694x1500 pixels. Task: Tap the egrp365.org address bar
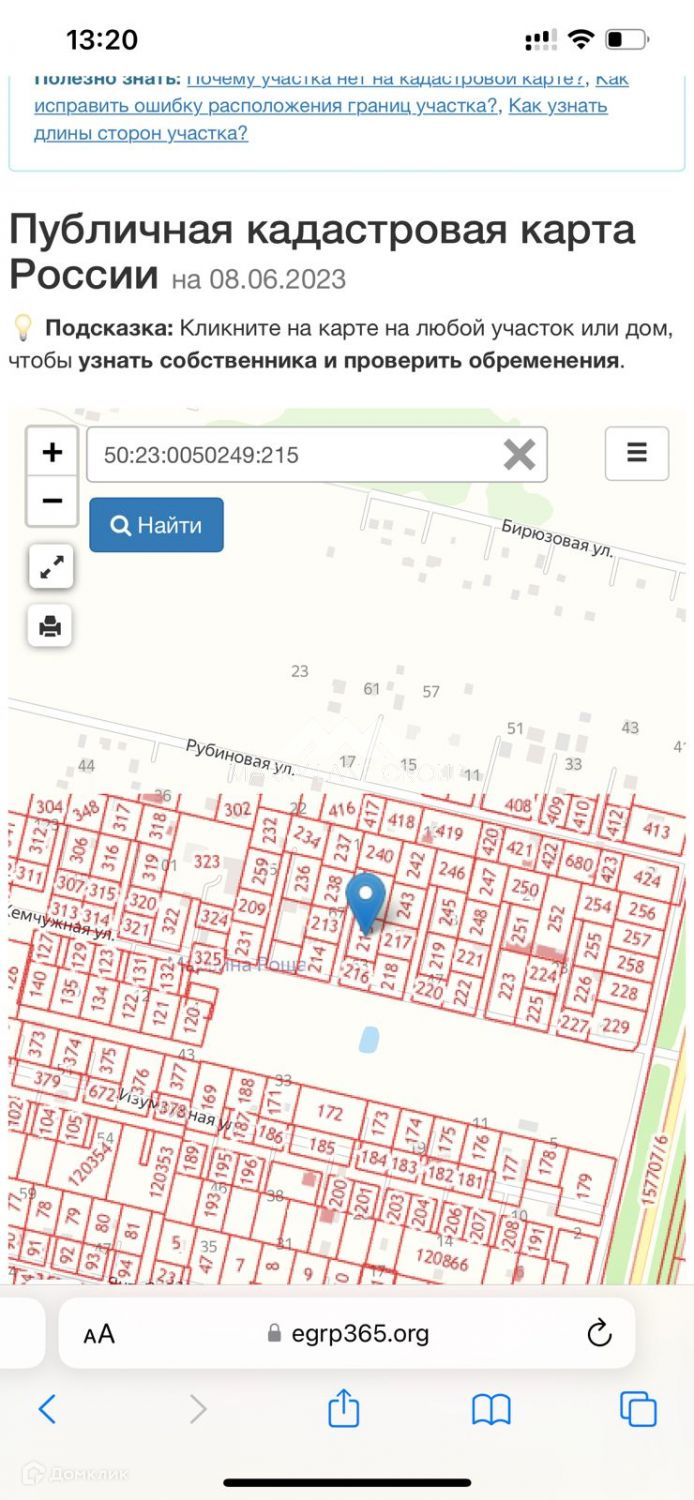tap(348, 1333)
